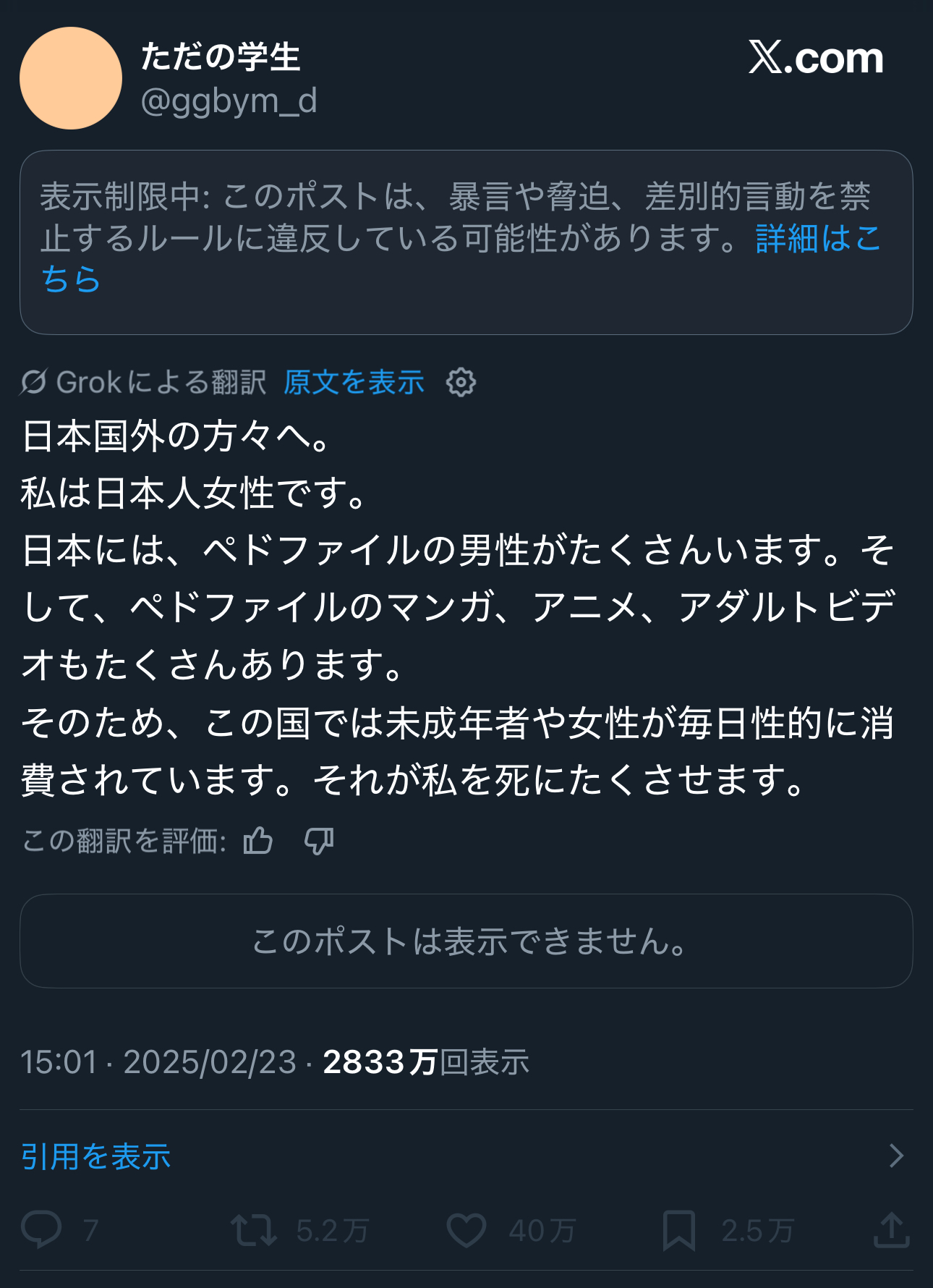Open ただの学生's profile picture

point(71,78)
